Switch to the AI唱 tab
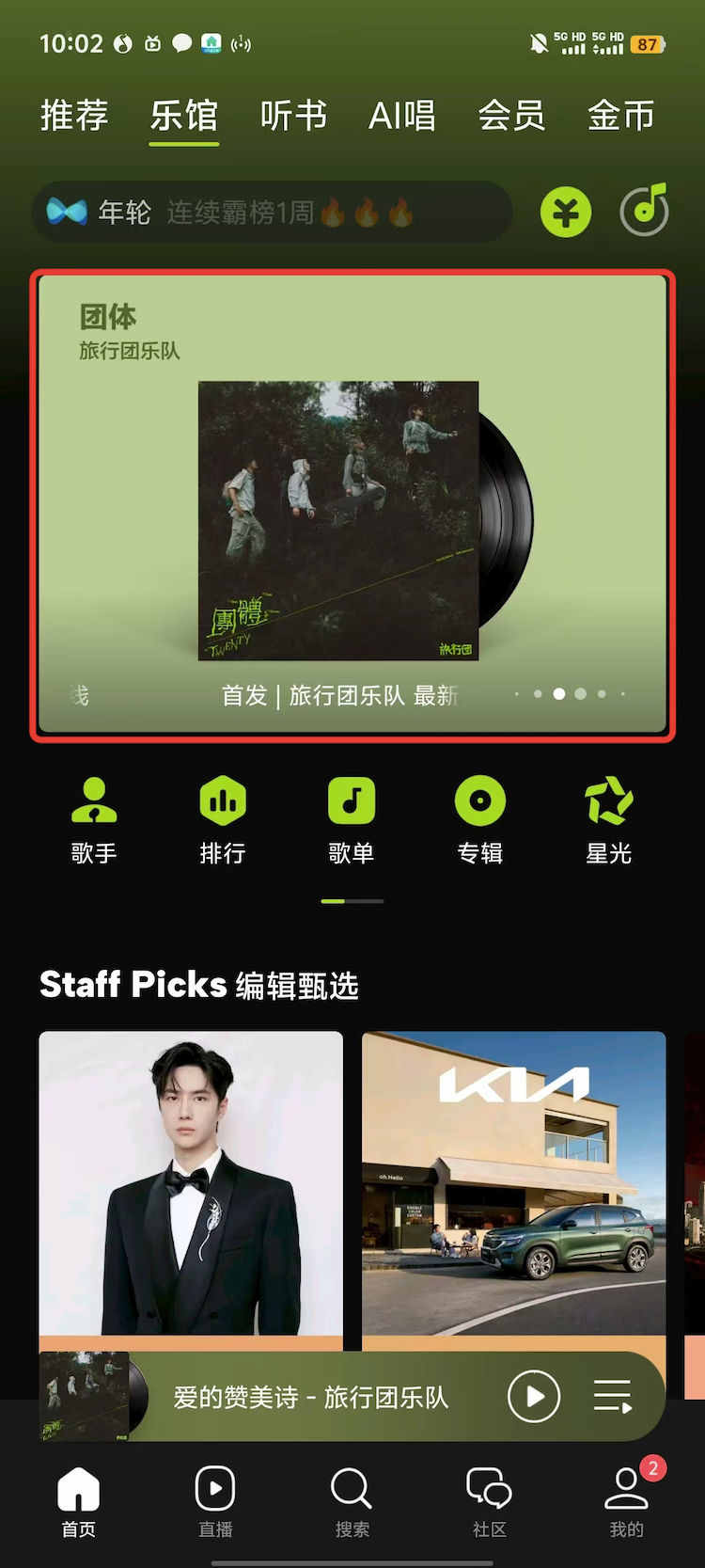The width and height of the screenshot is (705, 1568). pyautogui.click(x=402, y=116)
